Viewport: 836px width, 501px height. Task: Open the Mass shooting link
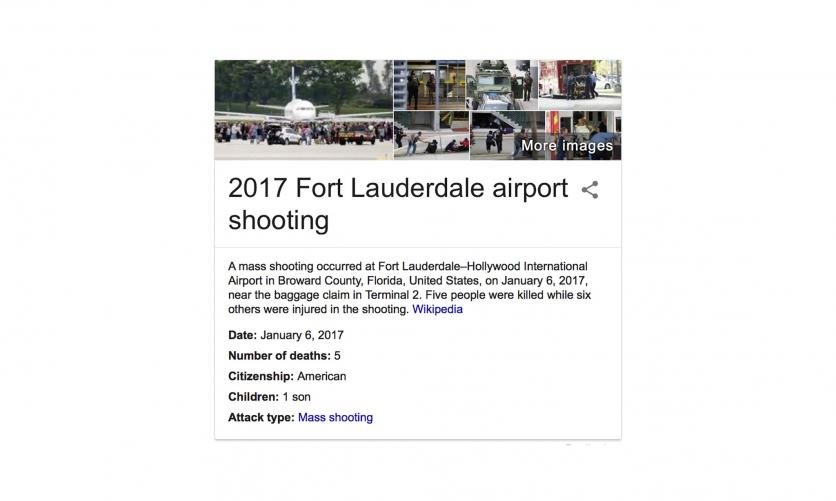tap(335, 418)
